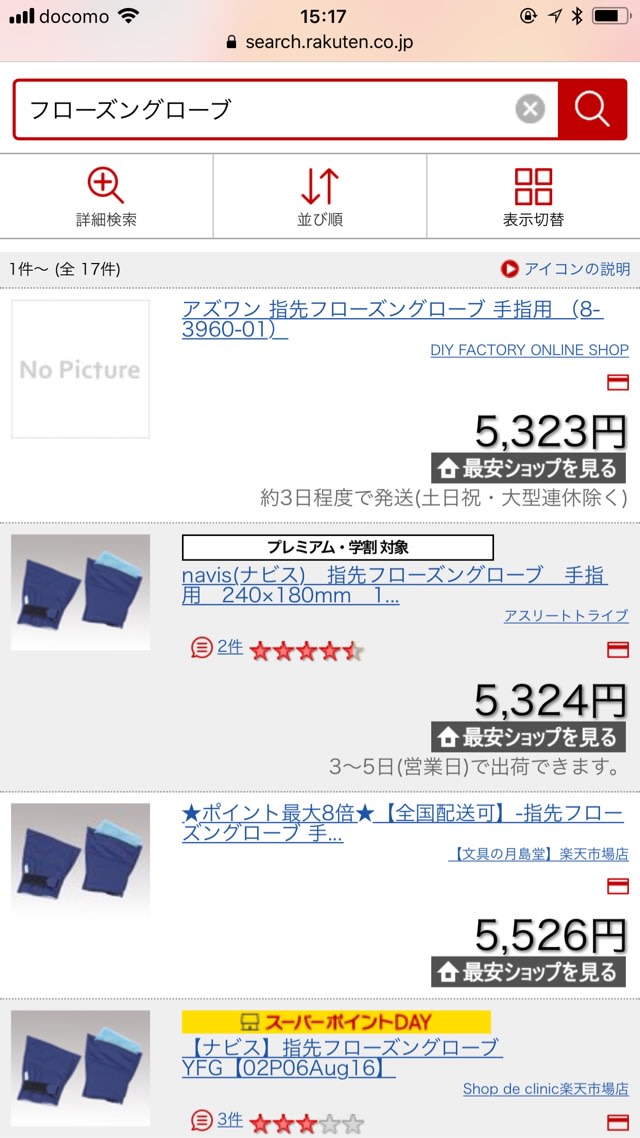Image resolution: width=640 pixels, height=1138 pixels.
Task: Open 詳細検索 advanced search
Action: [x=106, y=197]
